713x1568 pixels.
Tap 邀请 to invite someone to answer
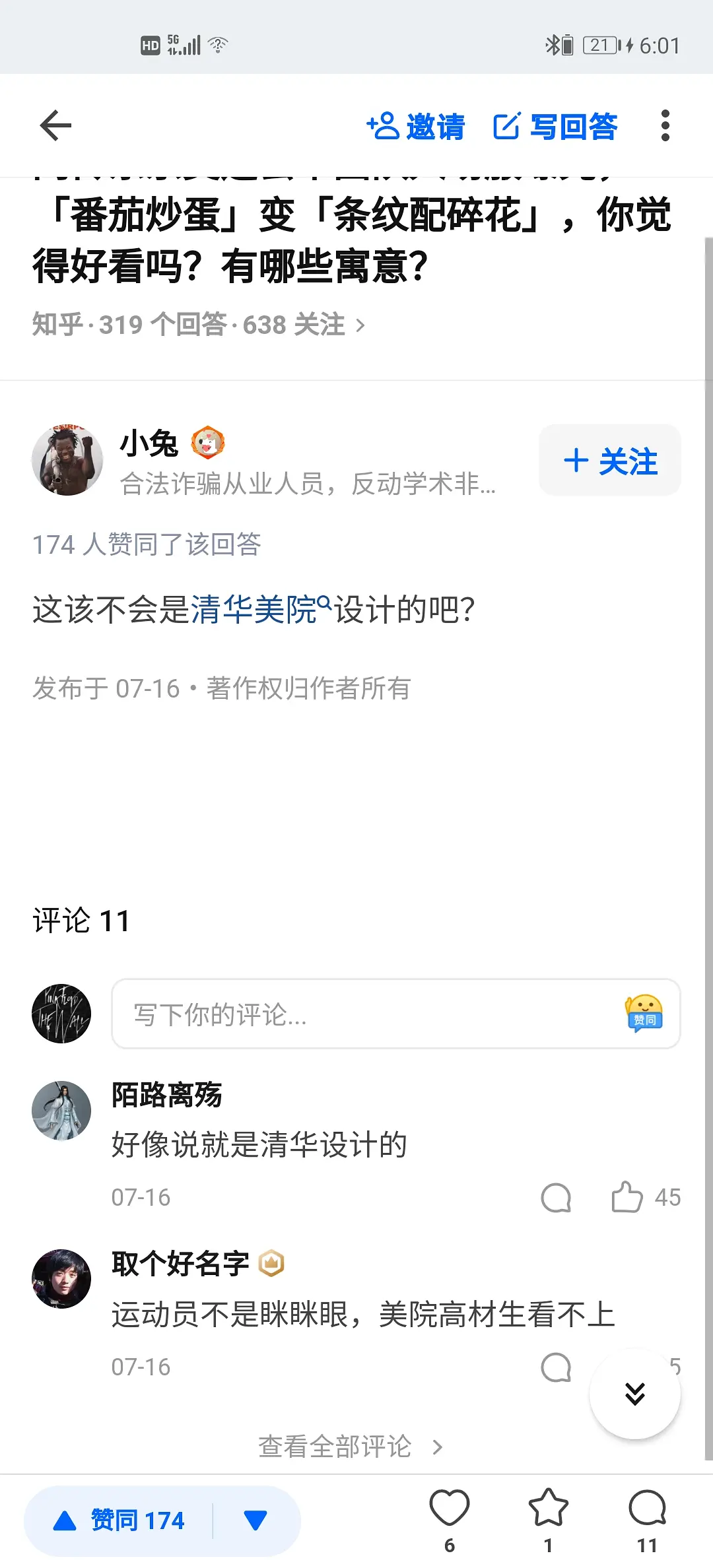click(416, 126)
